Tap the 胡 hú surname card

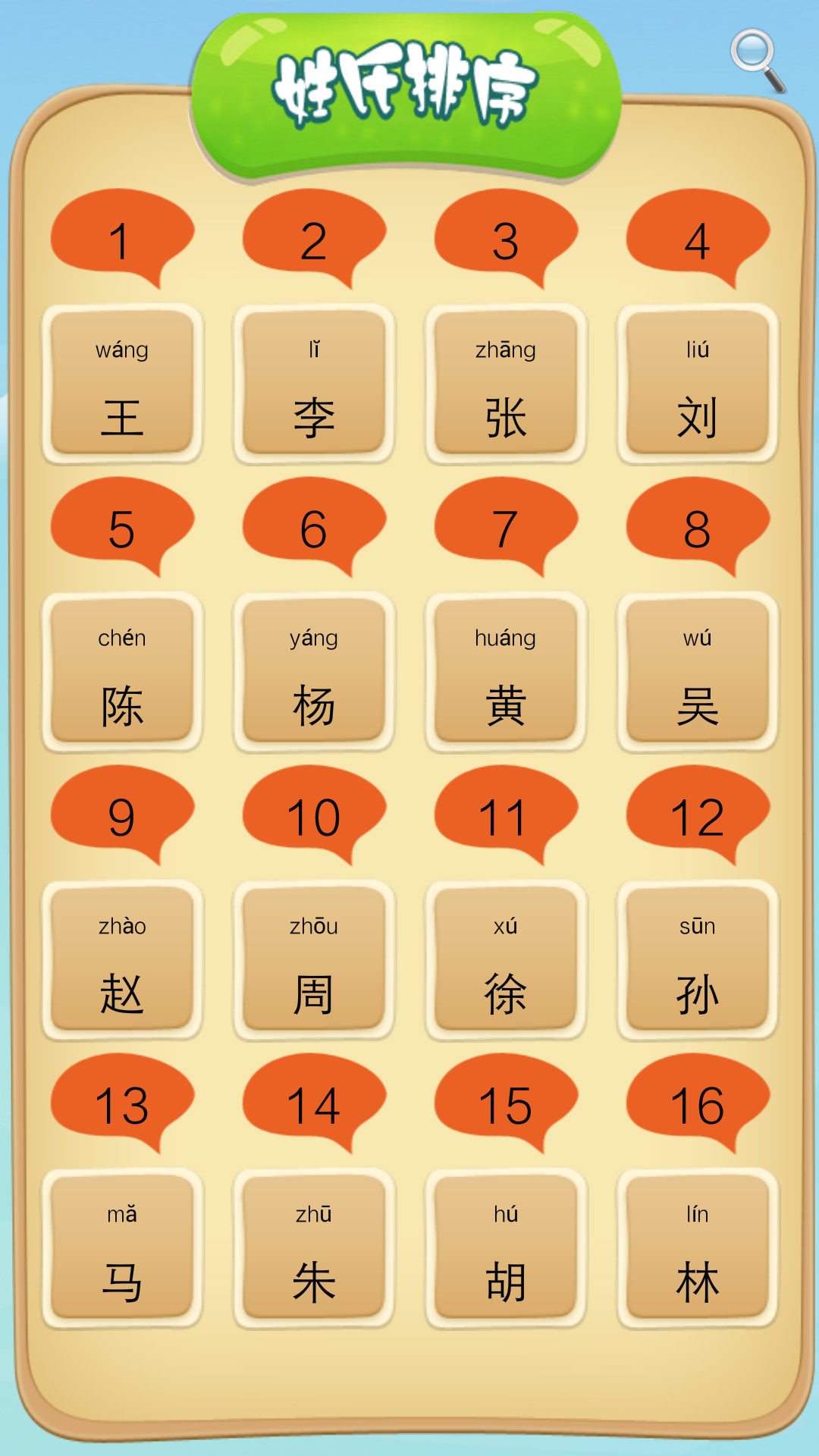click(x=507, y=1247)
